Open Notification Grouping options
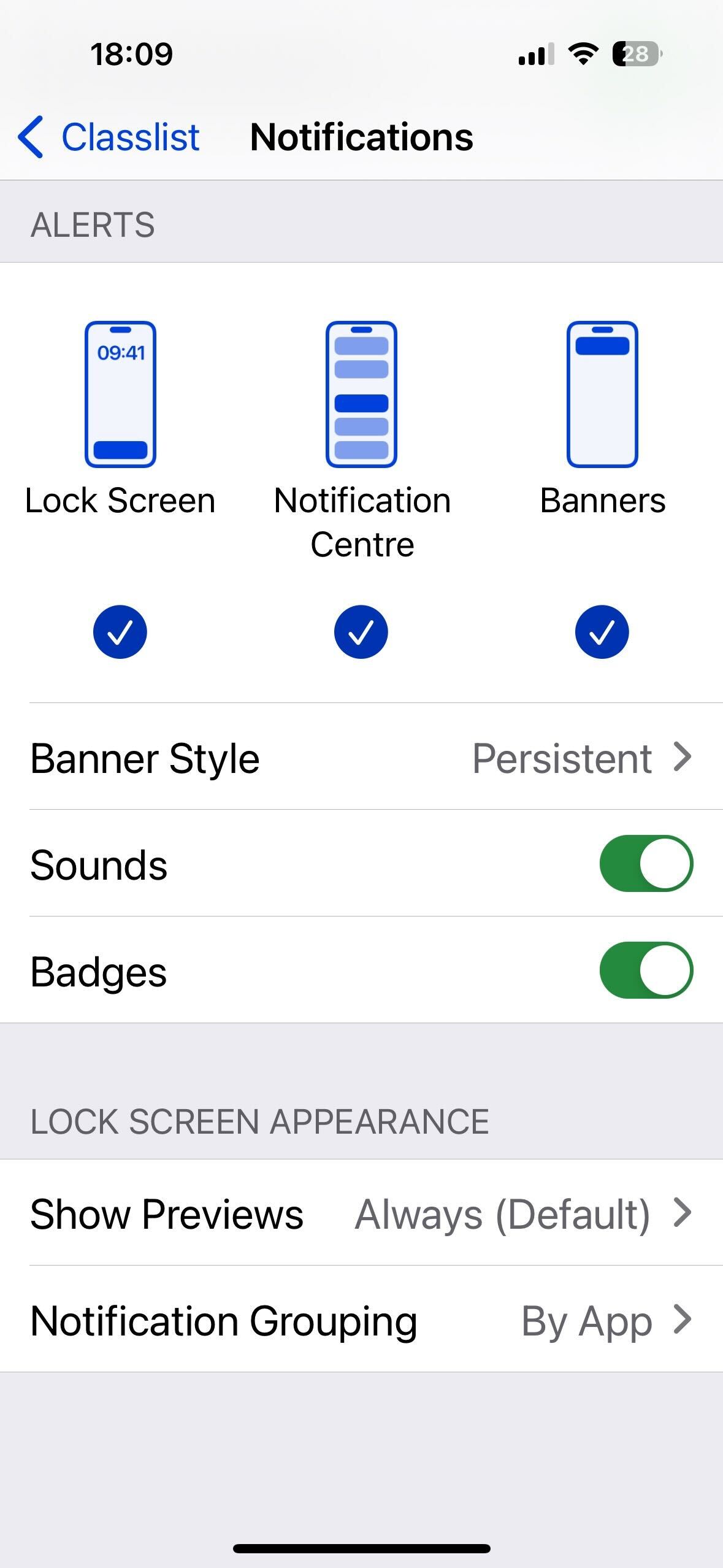 361,1320
